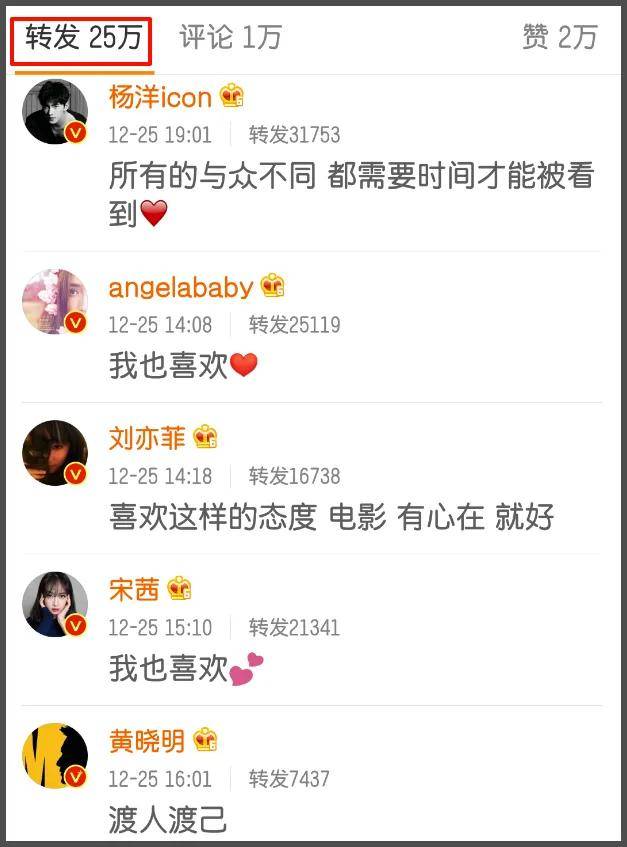
Task: Switch to the 赞 2万 tab
Action: (559, 39)
